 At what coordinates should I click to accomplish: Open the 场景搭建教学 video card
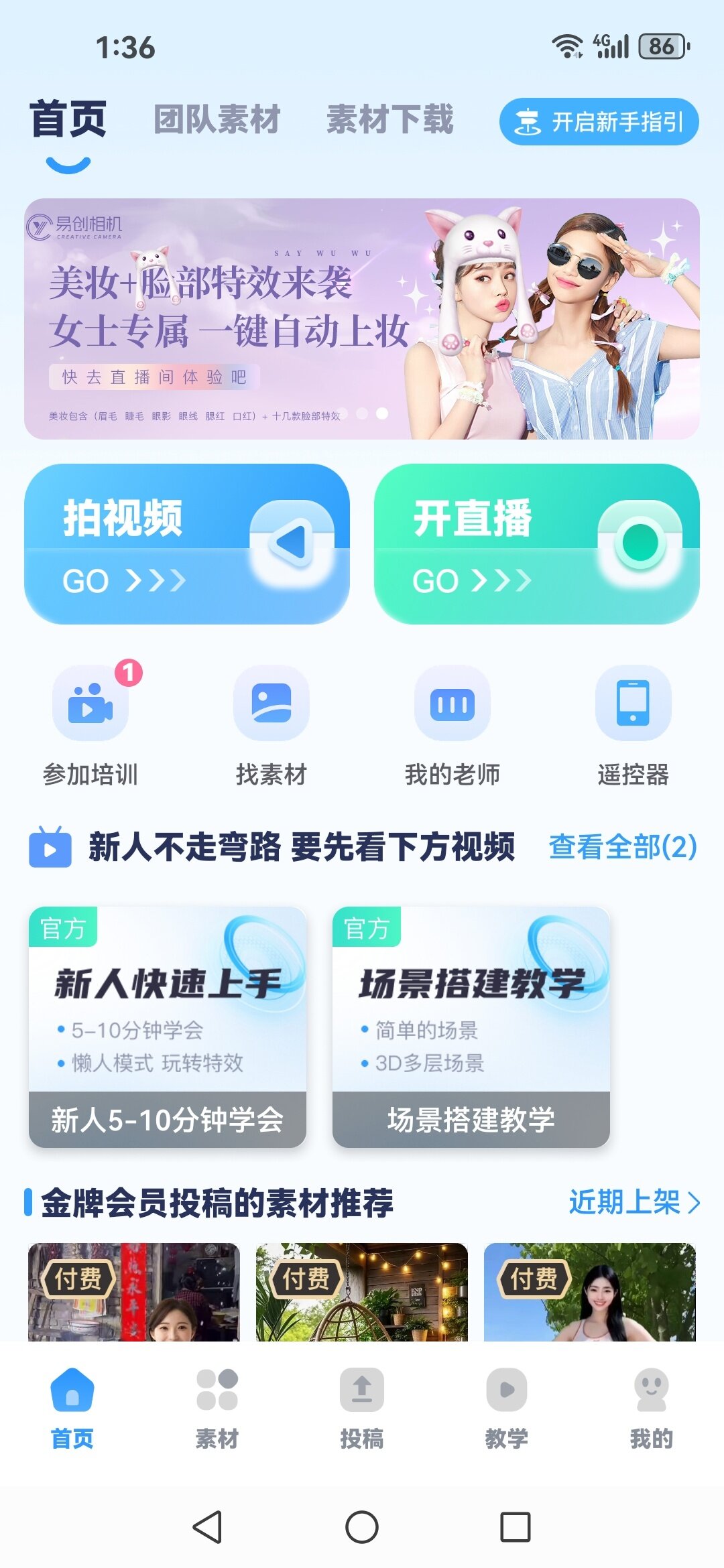[x=471, y=1027]
